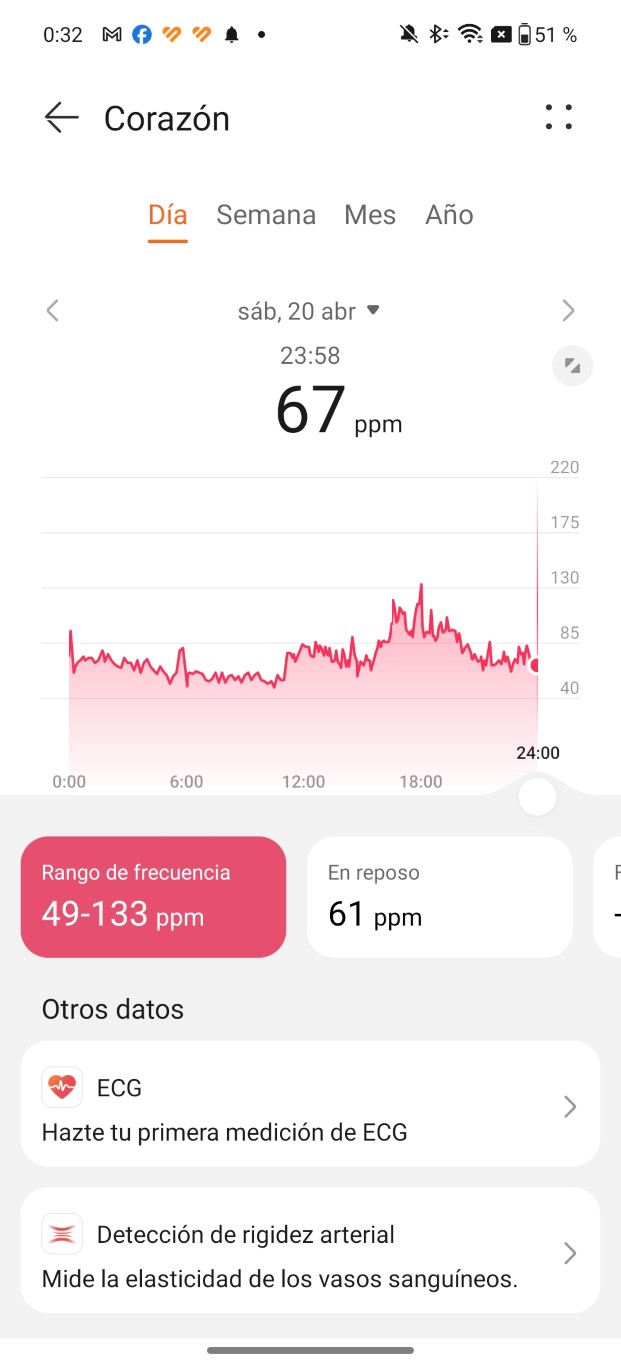The width and height of the screenshot is (621, 1366).
Task: Switch to the Semana tab
Action: coord(266,215)
